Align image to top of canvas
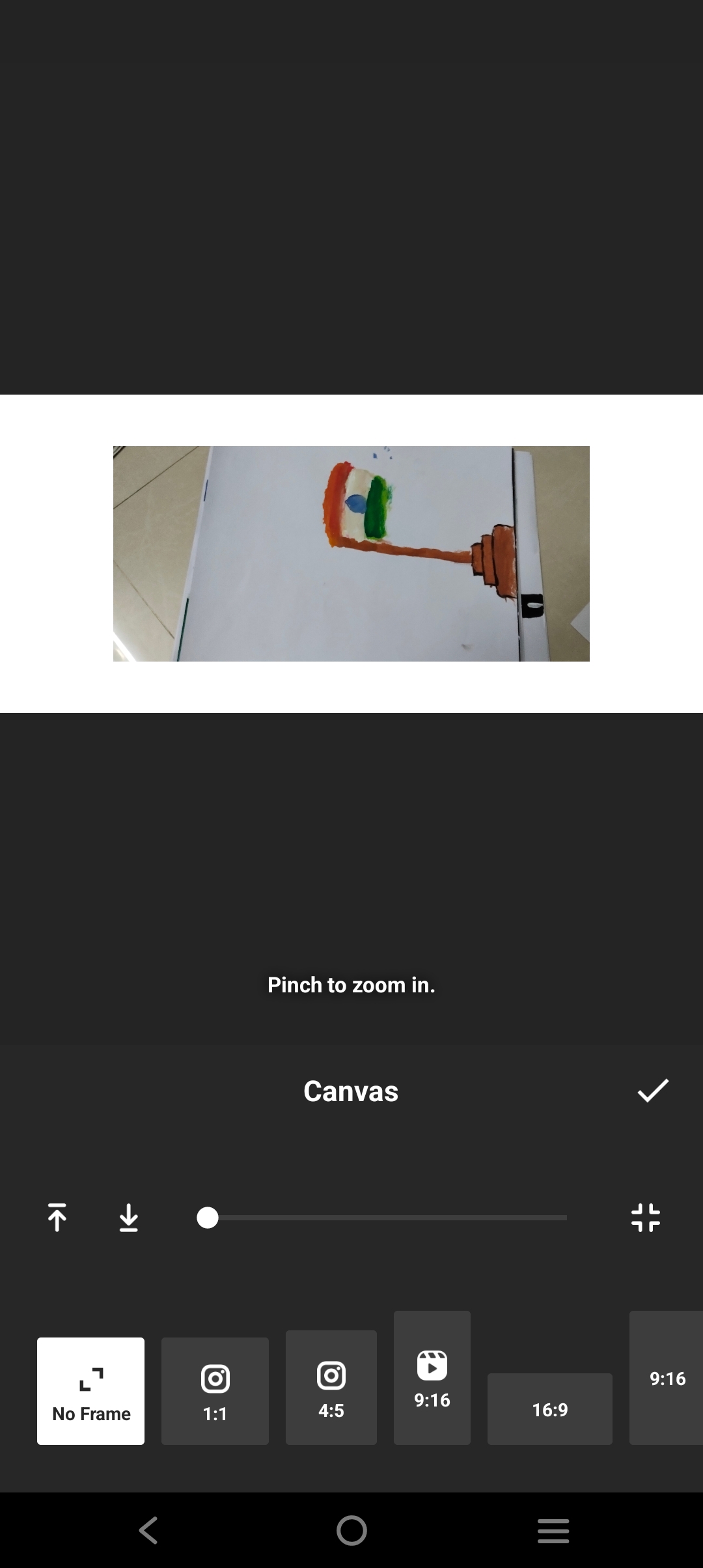 click(57, 1218)
